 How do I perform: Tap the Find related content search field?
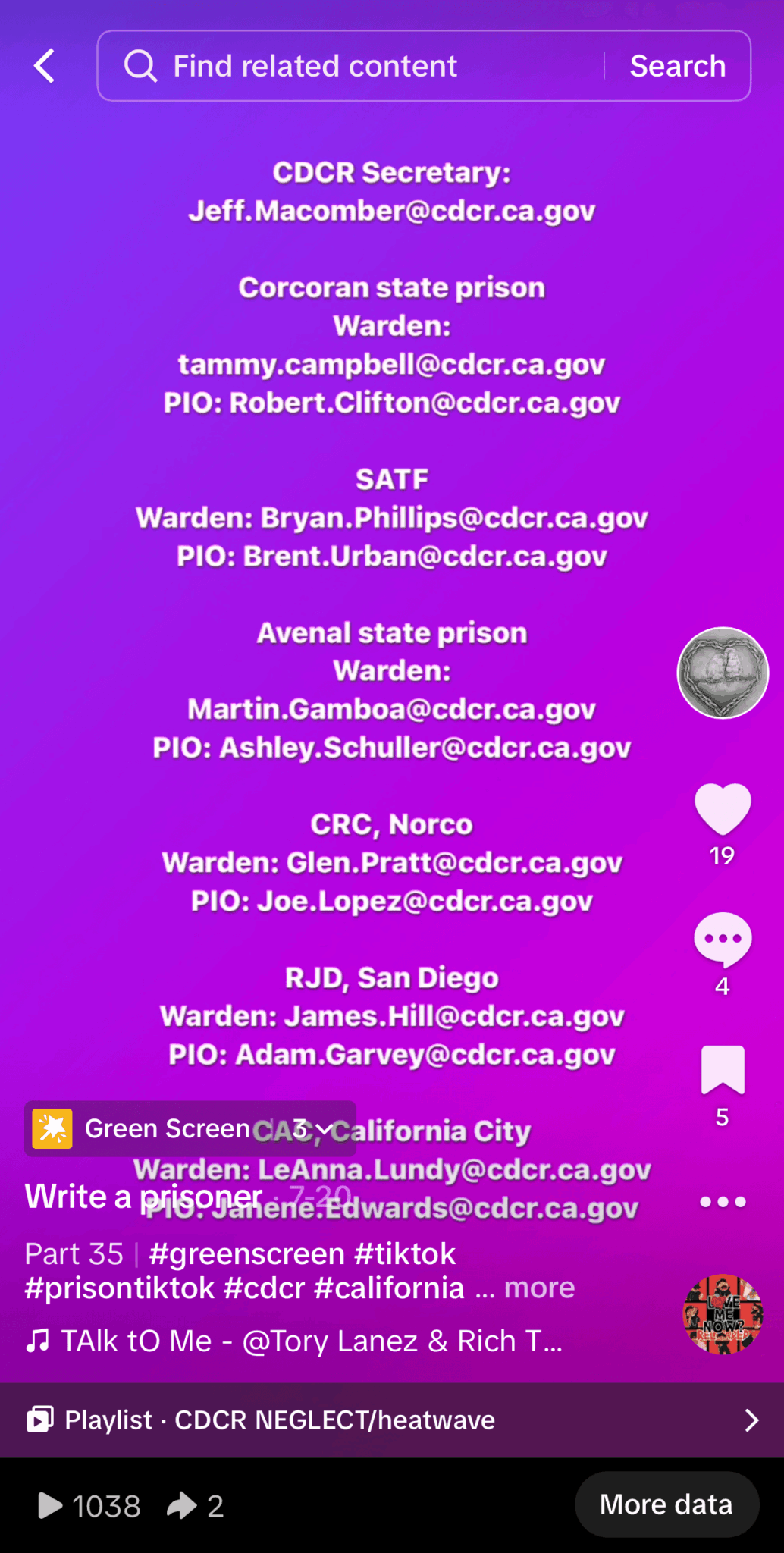pos(349,66)
